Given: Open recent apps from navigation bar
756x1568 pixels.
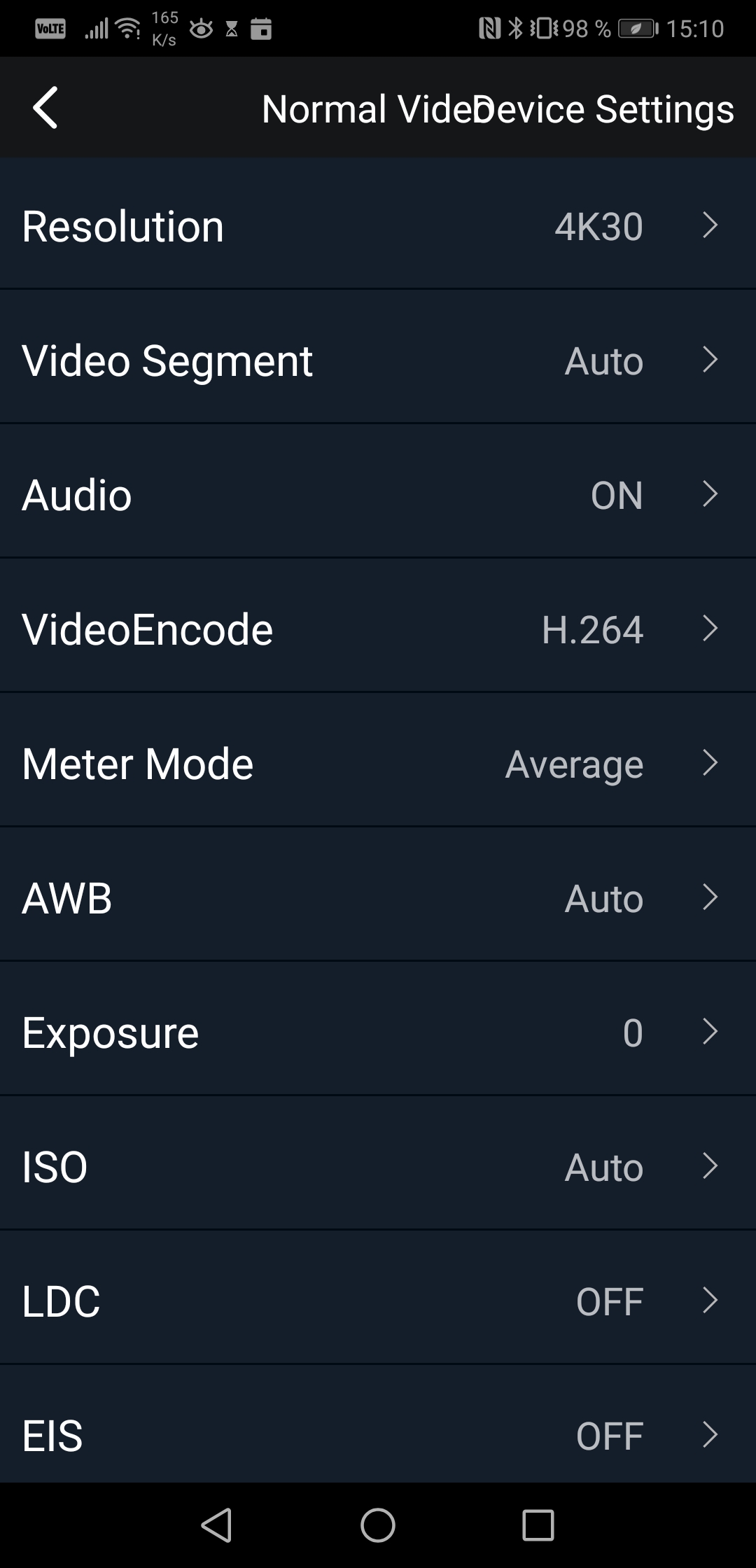Looking at the screenshot, I should pyautogui.click(x=538, y=1525).
